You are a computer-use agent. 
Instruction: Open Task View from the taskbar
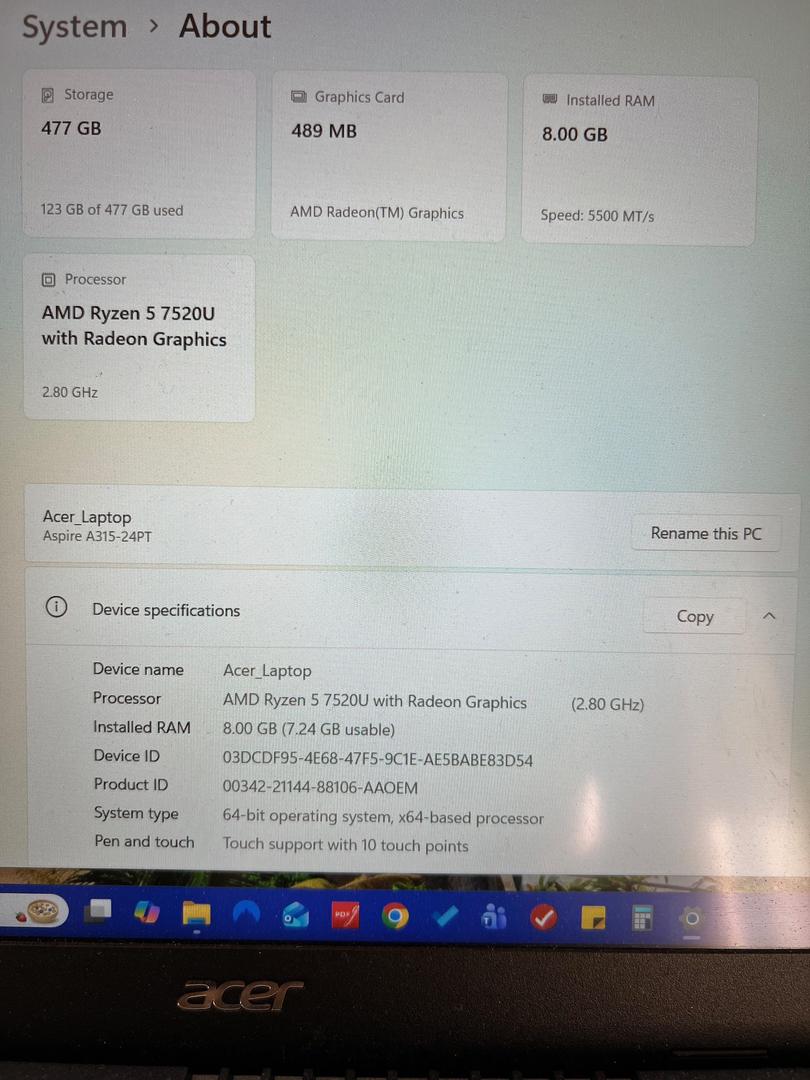pyautogui.click(x=98, y=912)
